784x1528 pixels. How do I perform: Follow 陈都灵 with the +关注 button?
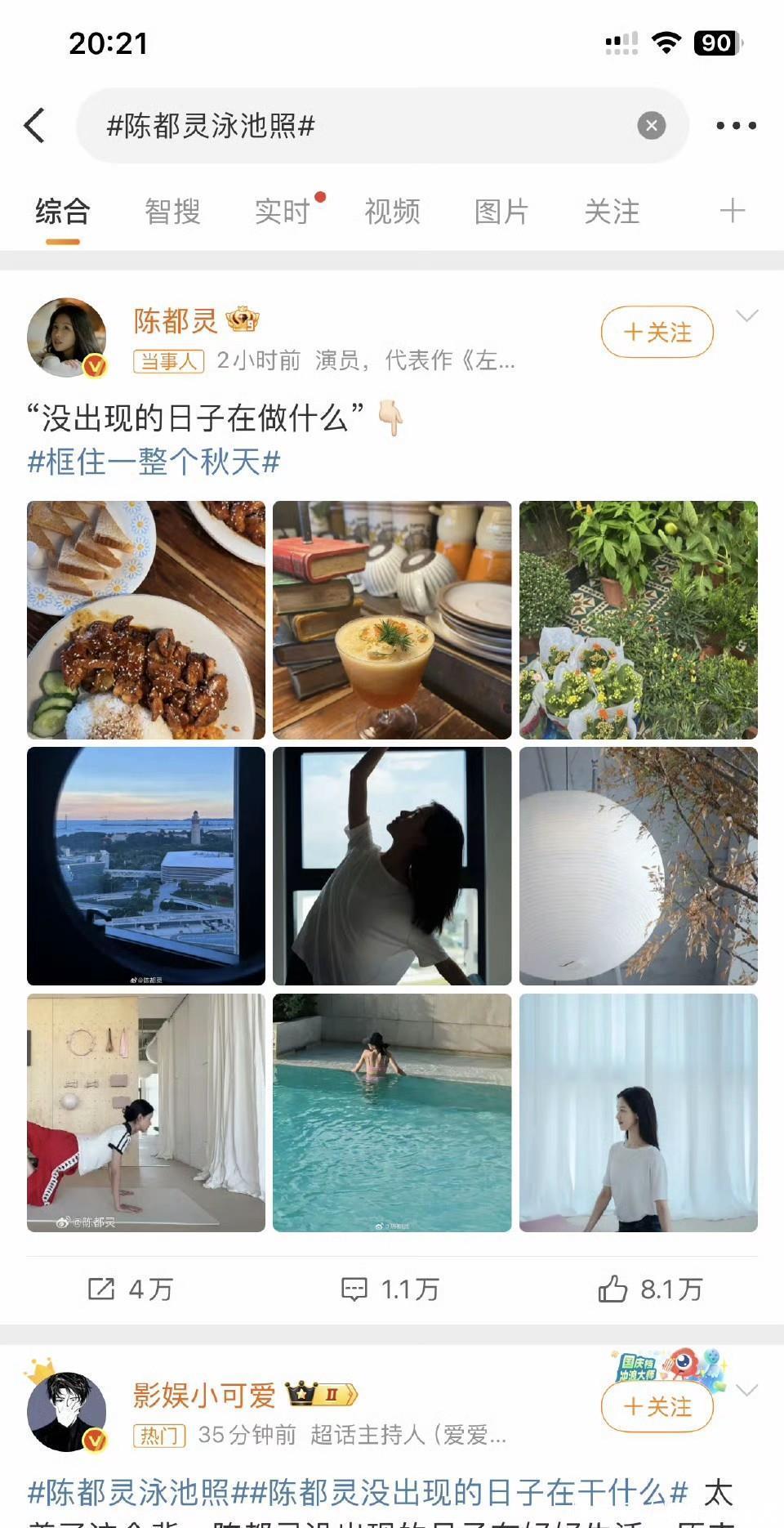click(x=657, y=333)
